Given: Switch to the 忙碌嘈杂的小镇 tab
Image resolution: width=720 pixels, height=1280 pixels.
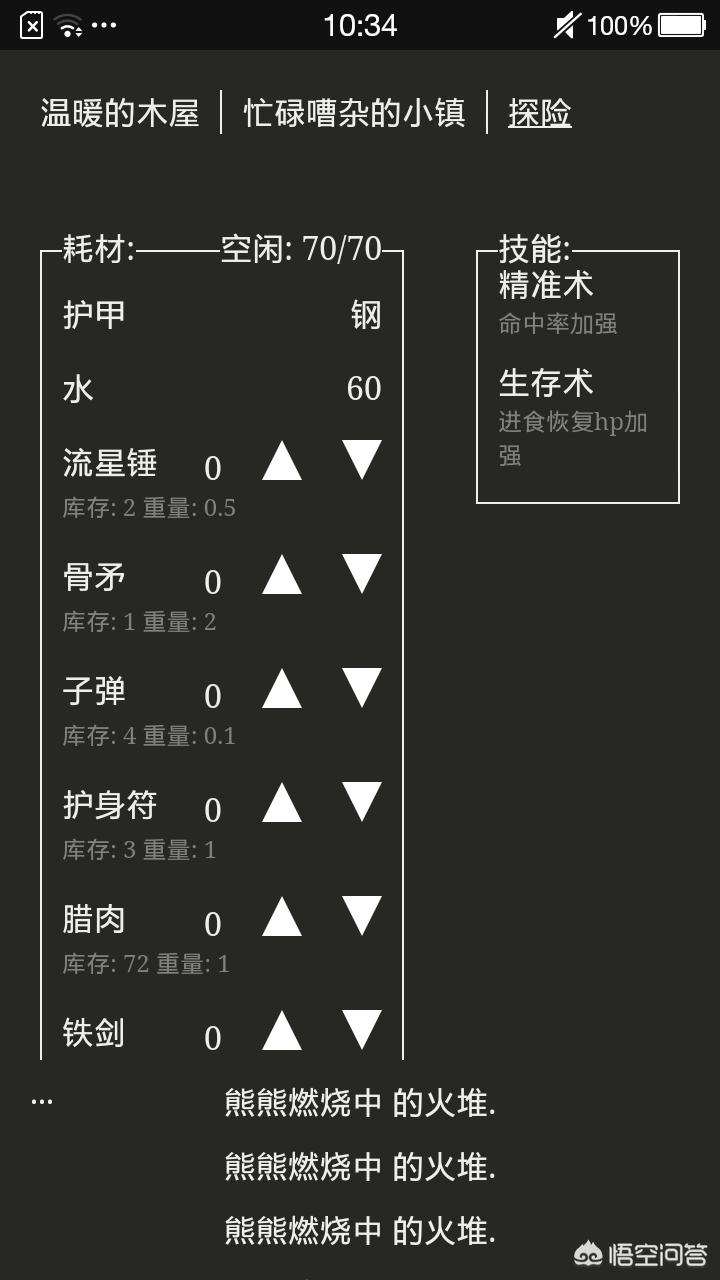Looking at the screenshot, I should (354, 113).
